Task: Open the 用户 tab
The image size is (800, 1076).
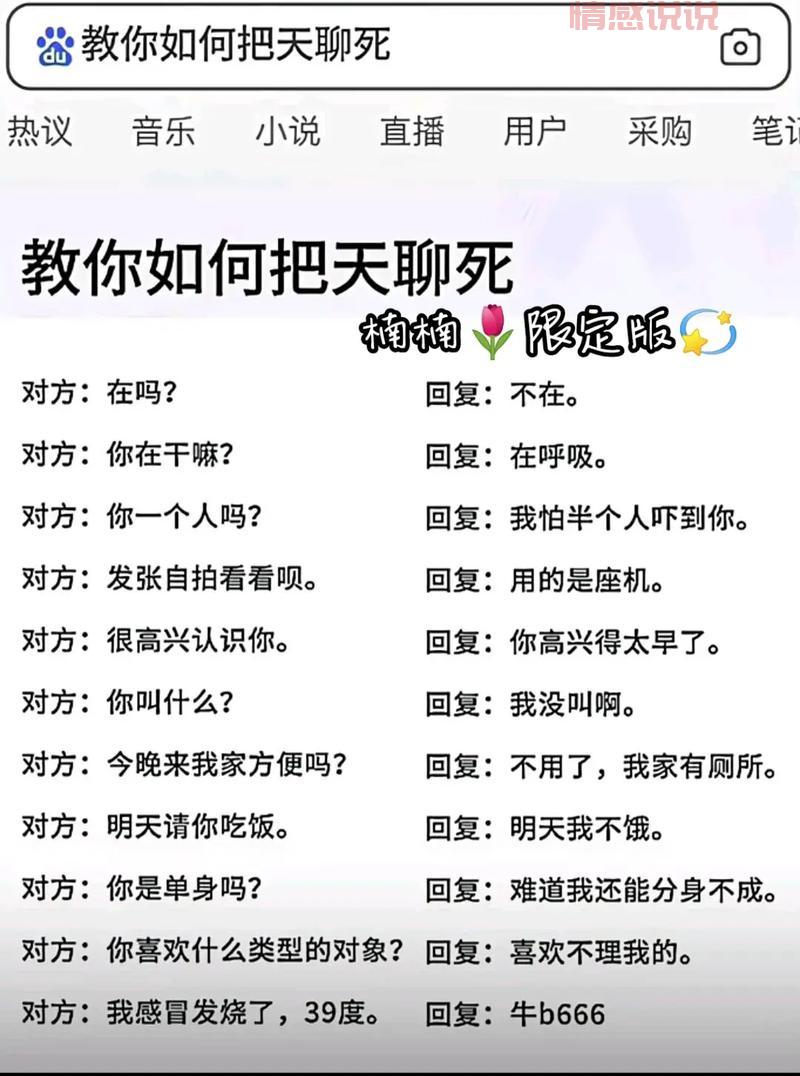Action: click(x=536, y=131)
